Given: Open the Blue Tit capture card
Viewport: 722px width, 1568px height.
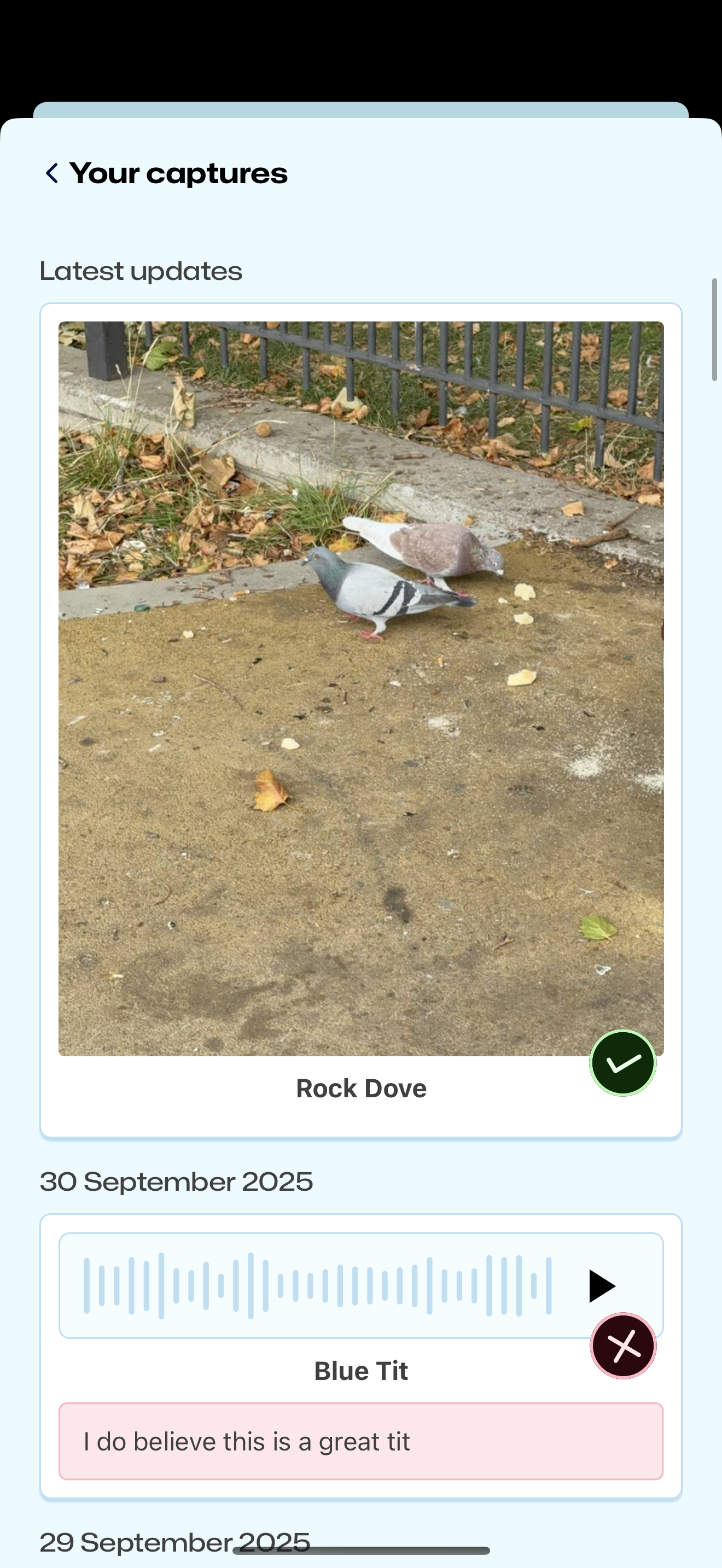Looking at the screenshot, I should [x=360, y=1371].
